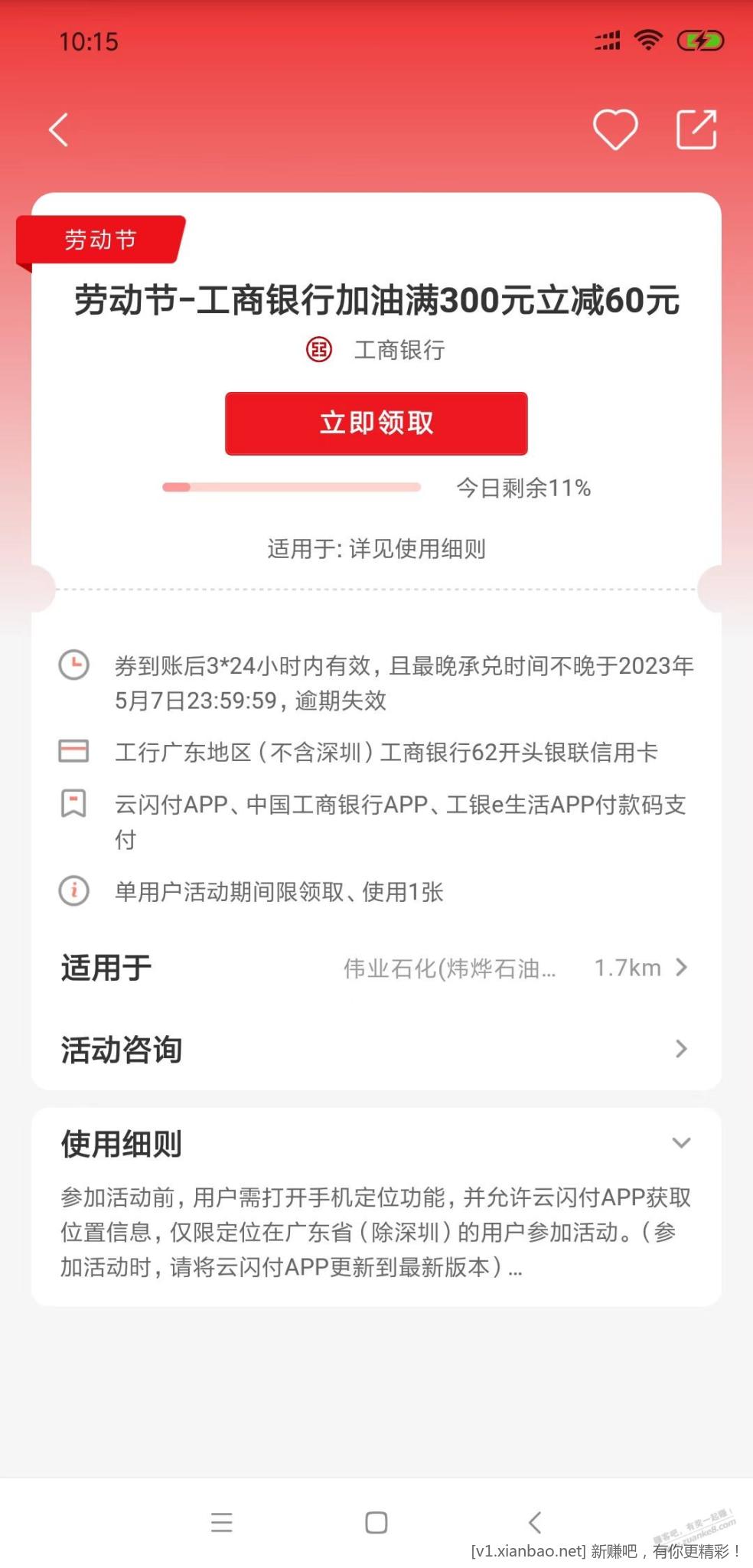Go to the system home screen
Viewport: 753px width, 1568px height.
376,1522
